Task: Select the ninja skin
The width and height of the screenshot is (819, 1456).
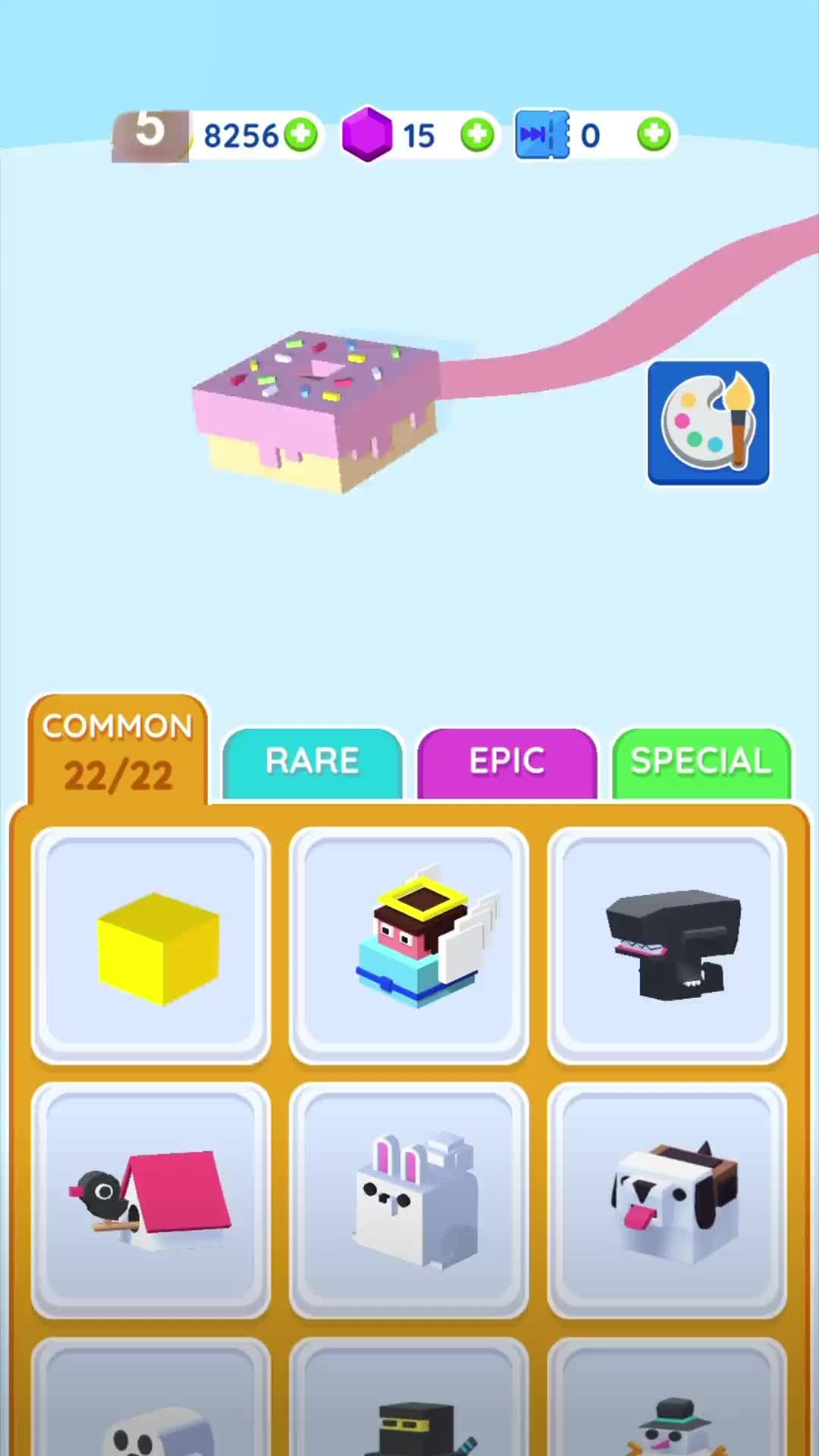Action: click(x=409, y=1410)
